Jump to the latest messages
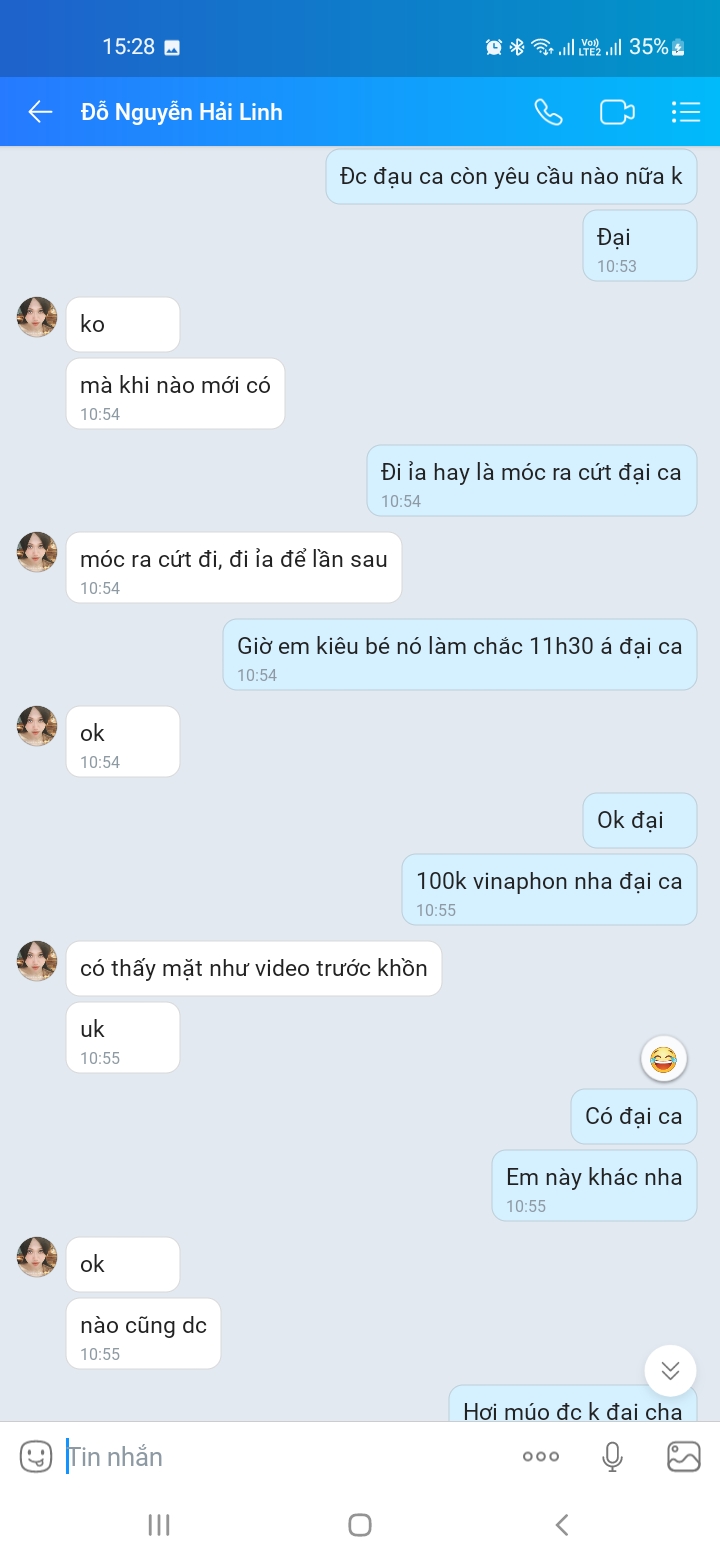 click(x=670, y=1370)
